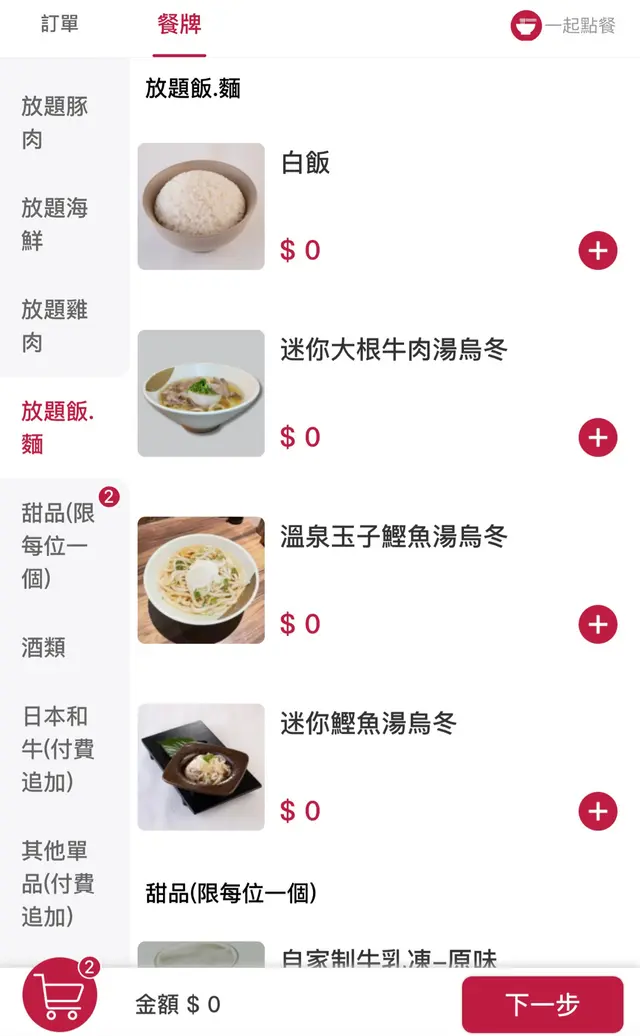Viewport: 640px width, 1036px height.
Task: Jump to 甜品(限每位一個) category
Action: click(58, 545)
